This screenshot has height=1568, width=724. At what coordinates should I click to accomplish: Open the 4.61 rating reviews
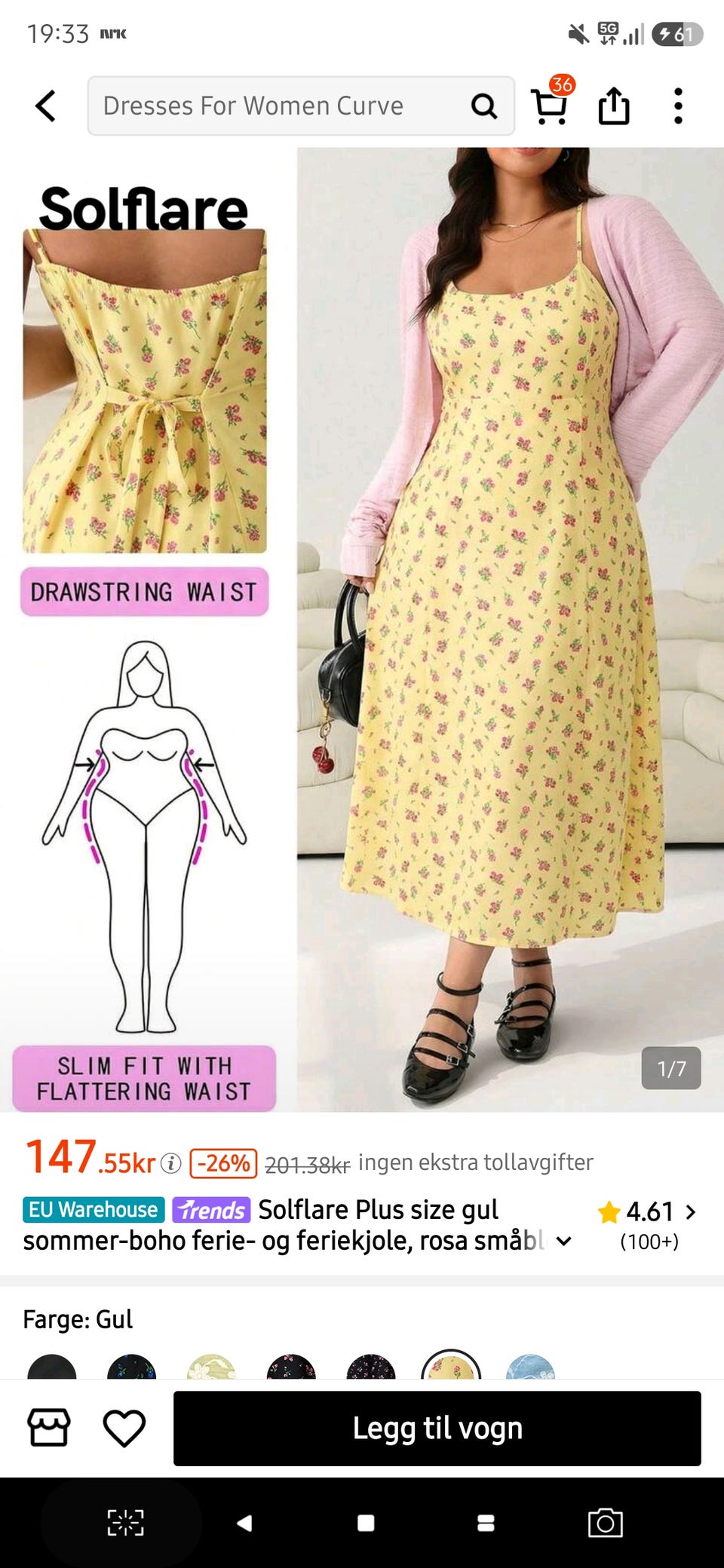click(x=647, y=1224)
